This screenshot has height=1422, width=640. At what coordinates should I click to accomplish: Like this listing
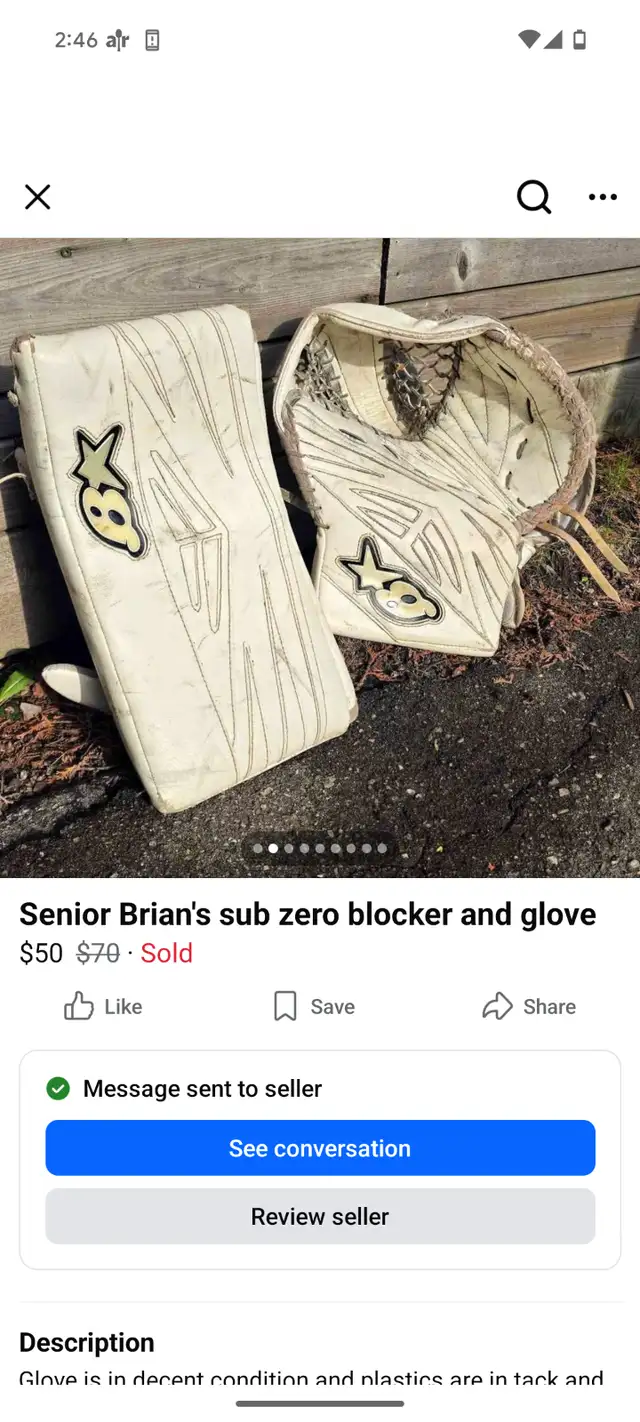click(103, 1006)
